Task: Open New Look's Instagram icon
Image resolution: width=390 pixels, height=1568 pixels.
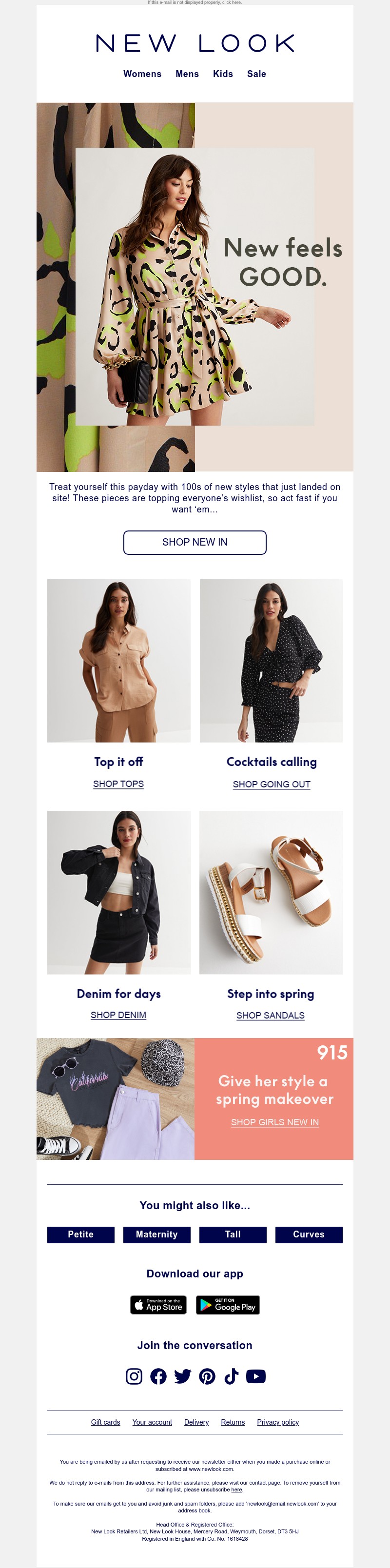Action: [134, 1376]
